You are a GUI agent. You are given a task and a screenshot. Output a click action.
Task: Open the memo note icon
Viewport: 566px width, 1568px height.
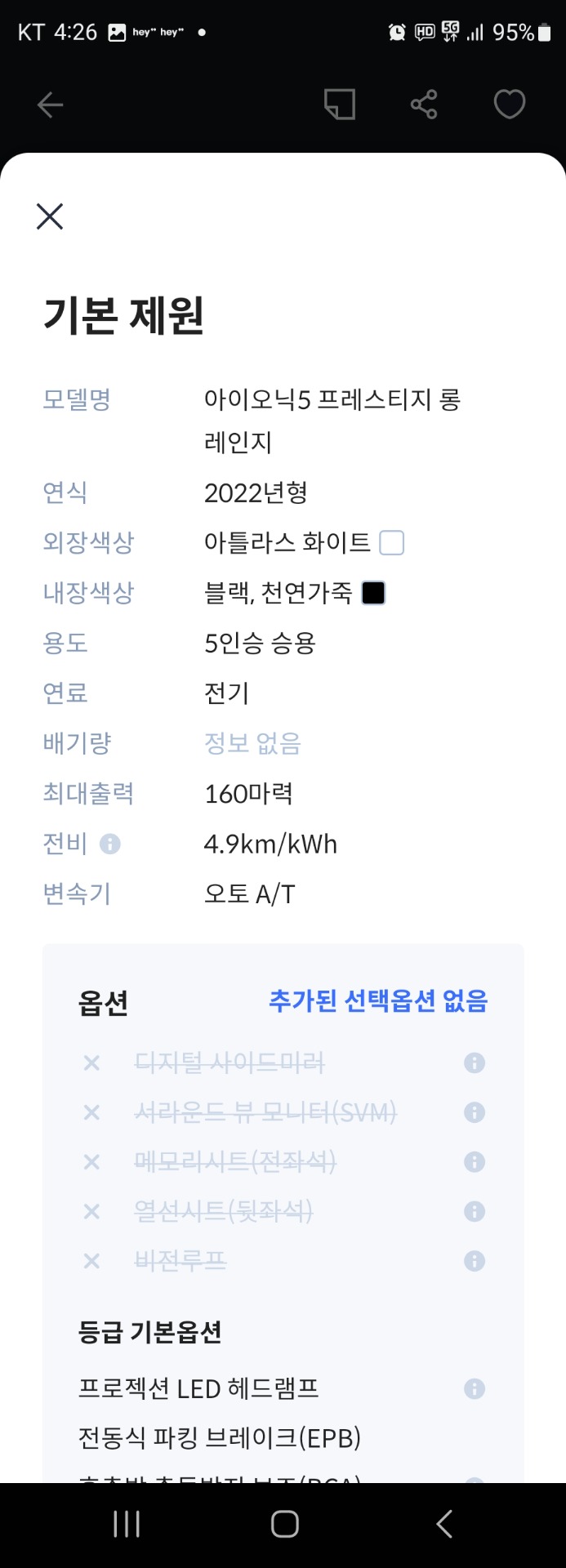[x=340, y=105]
